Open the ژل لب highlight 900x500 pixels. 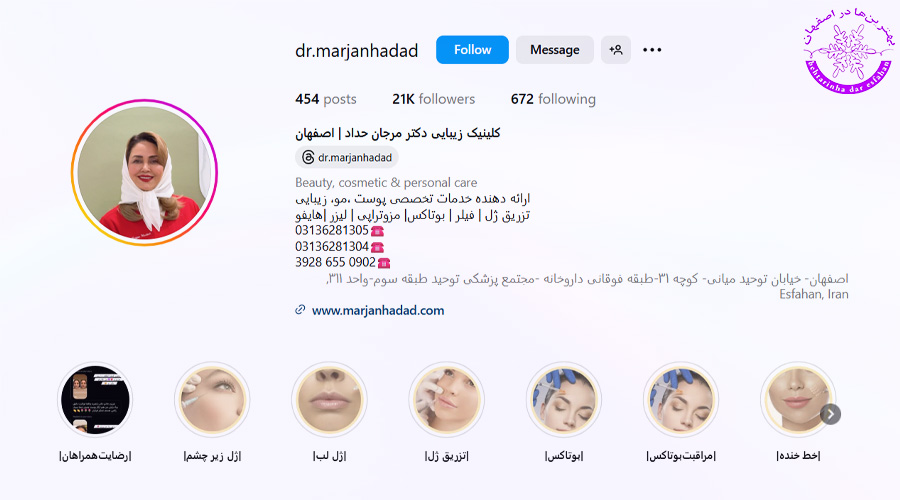pos(329,399)
